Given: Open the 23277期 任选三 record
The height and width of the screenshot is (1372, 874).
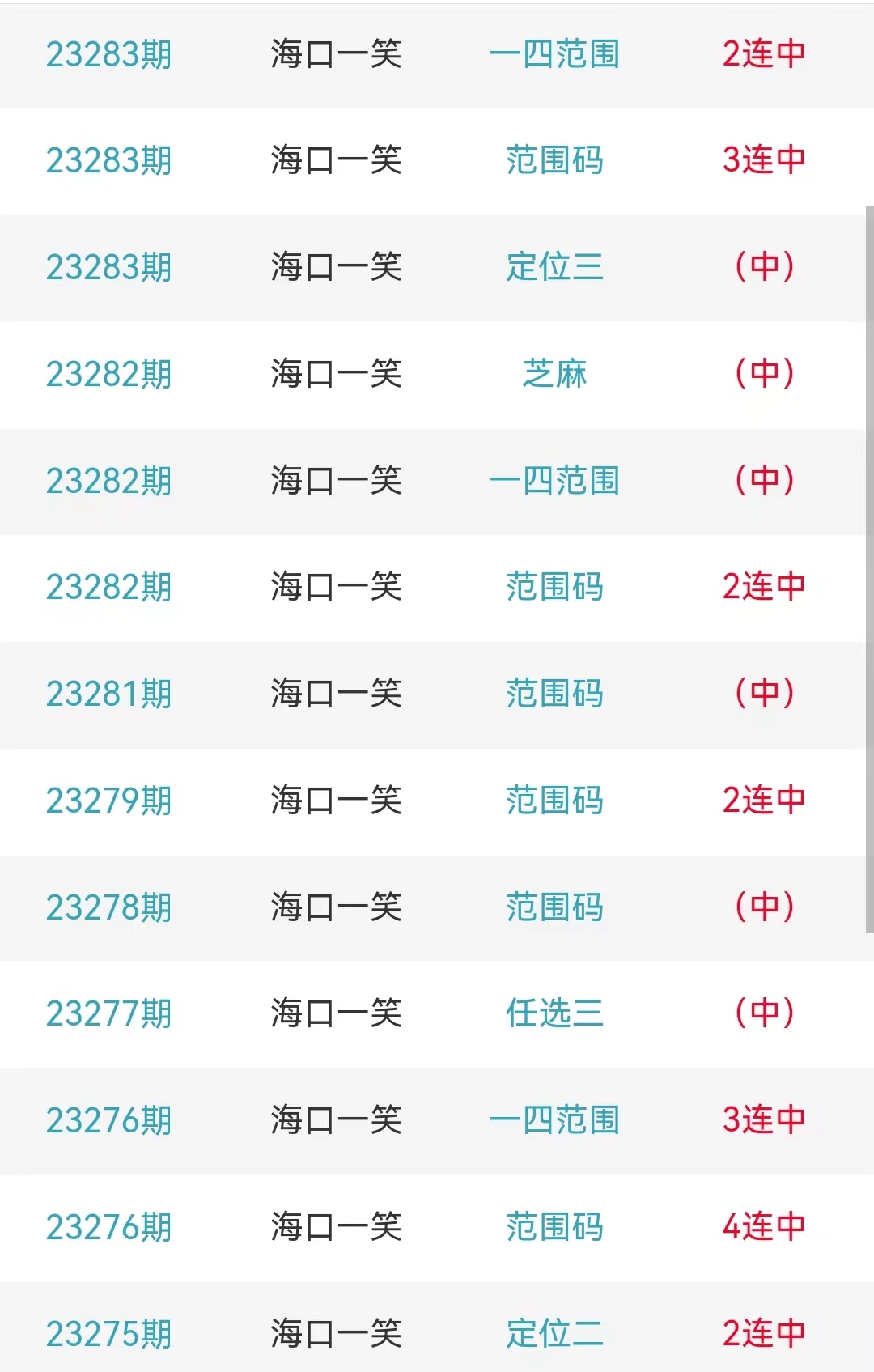Looking at the screenshot, I should (554, 1013).
